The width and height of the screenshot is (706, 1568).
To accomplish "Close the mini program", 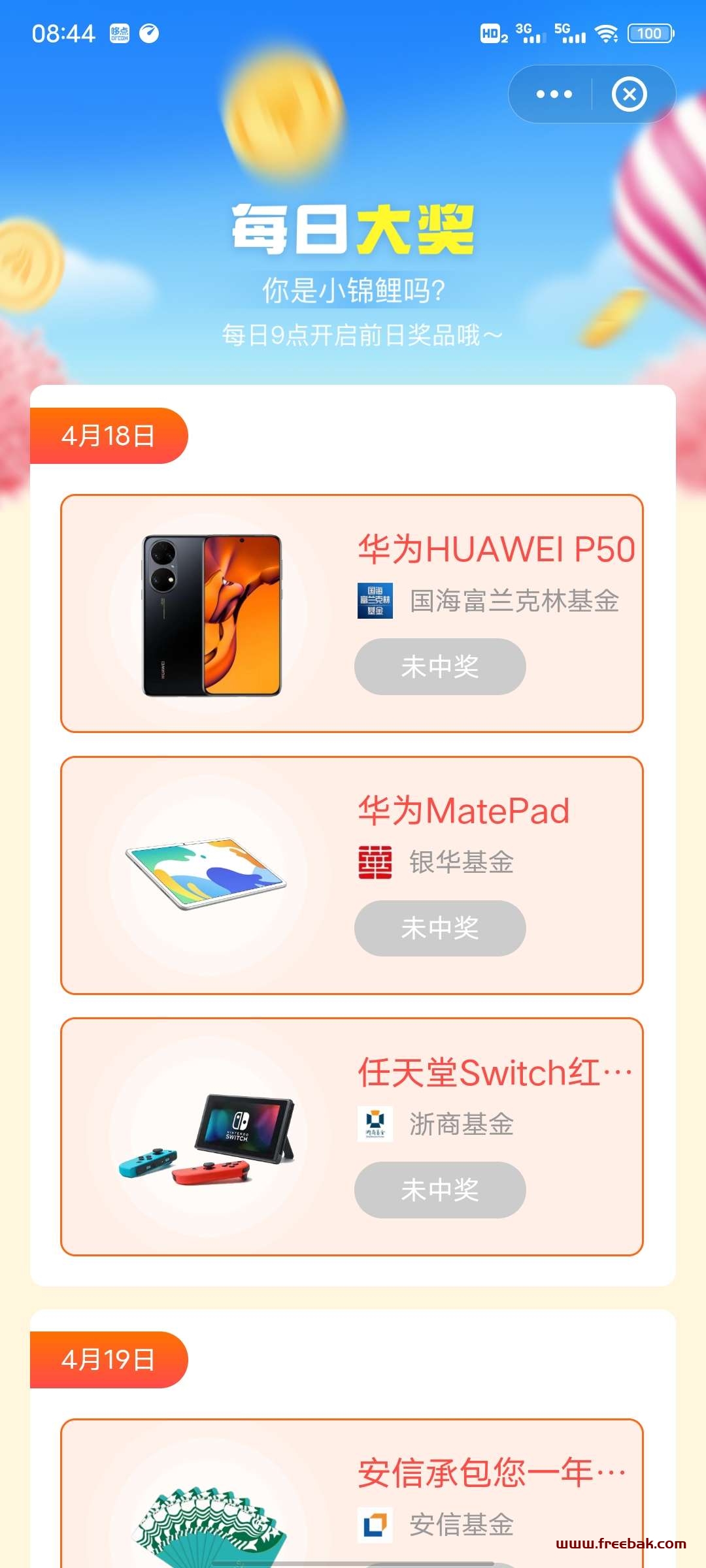I will click(x=629, y=94).
